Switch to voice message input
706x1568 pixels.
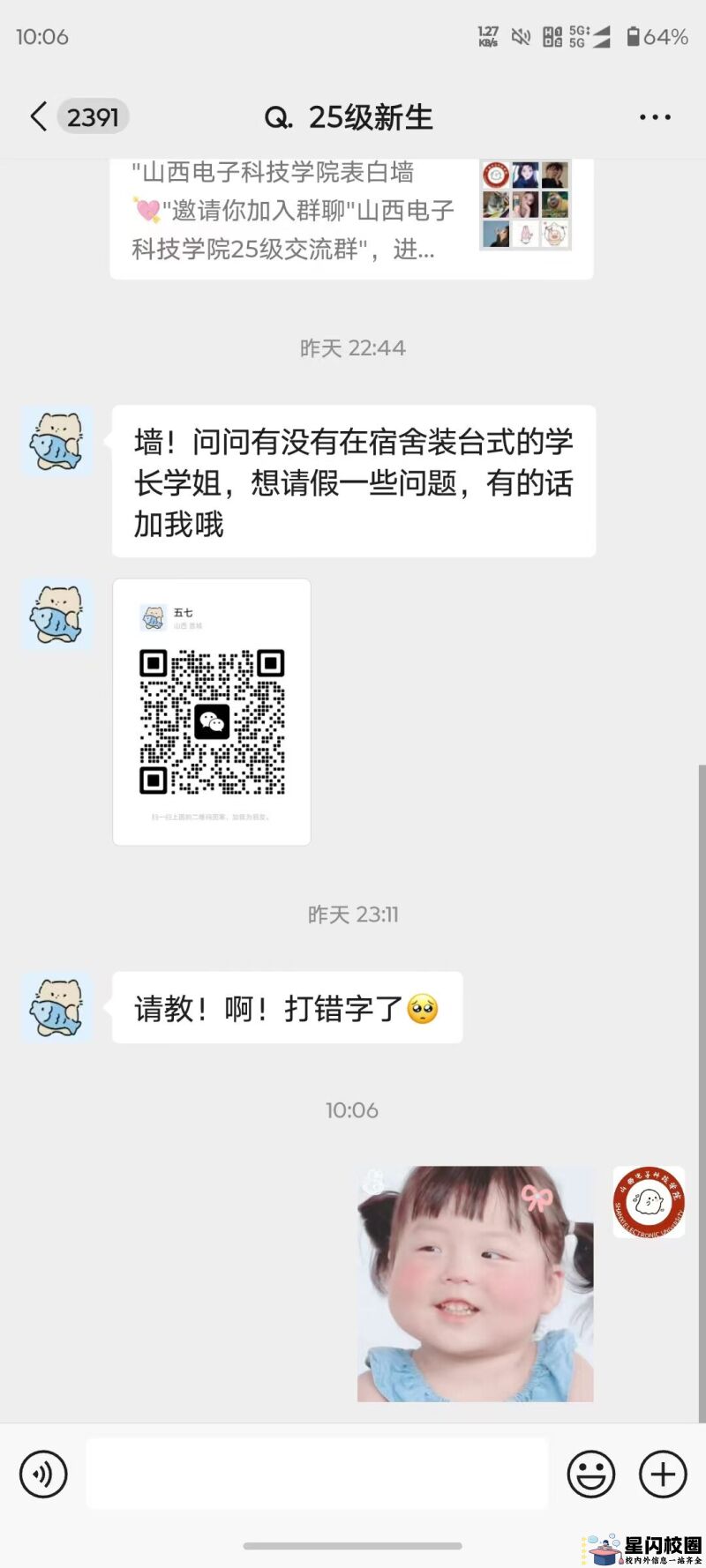43,1474
